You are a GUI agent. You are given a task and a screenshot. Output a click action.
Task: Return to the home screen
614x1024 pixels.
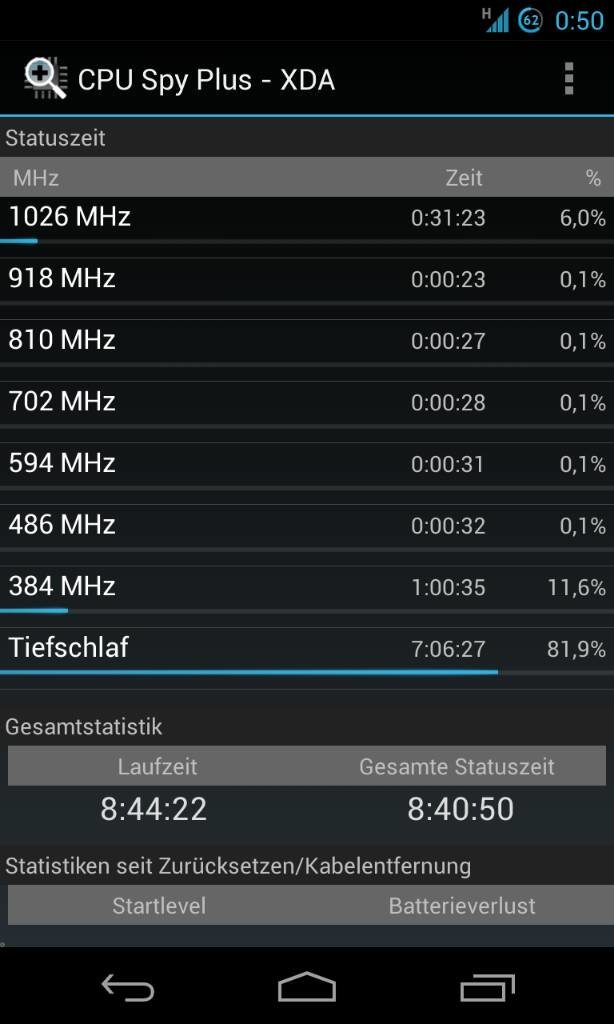306,986
